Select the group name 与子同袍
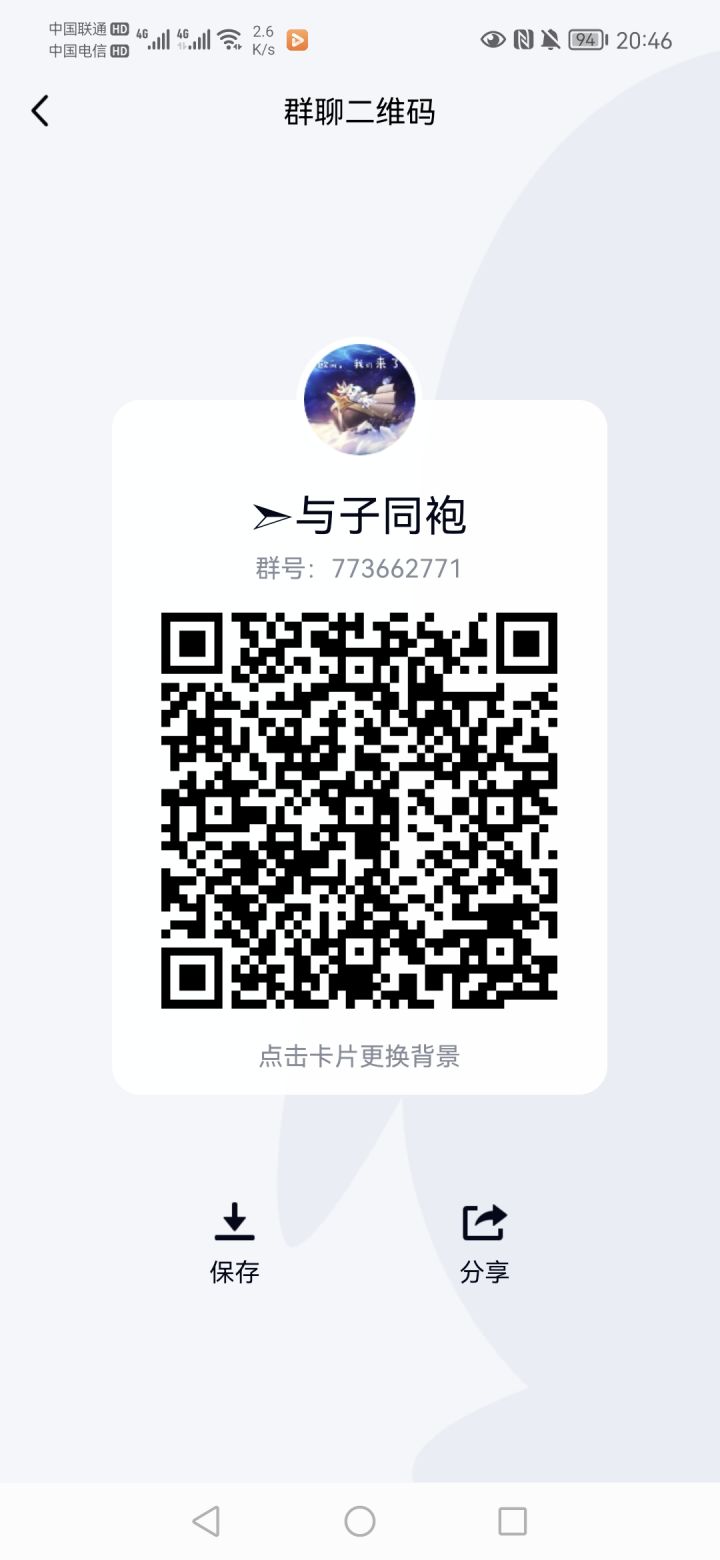The height and width of the screenshot is (1560, 720). pos(385,514)
